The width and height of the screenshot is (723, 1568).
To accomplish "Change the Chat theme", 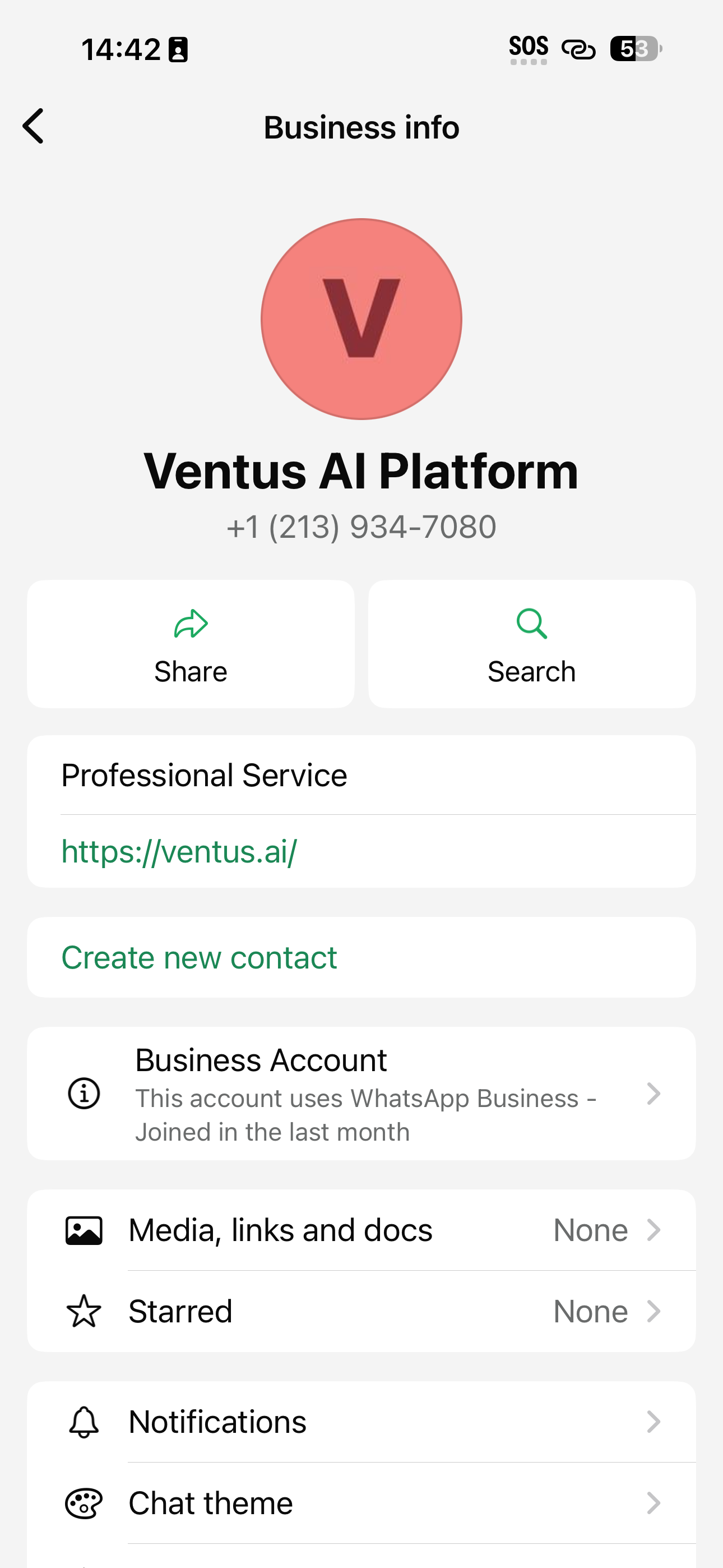I will tap(361, 1503).
